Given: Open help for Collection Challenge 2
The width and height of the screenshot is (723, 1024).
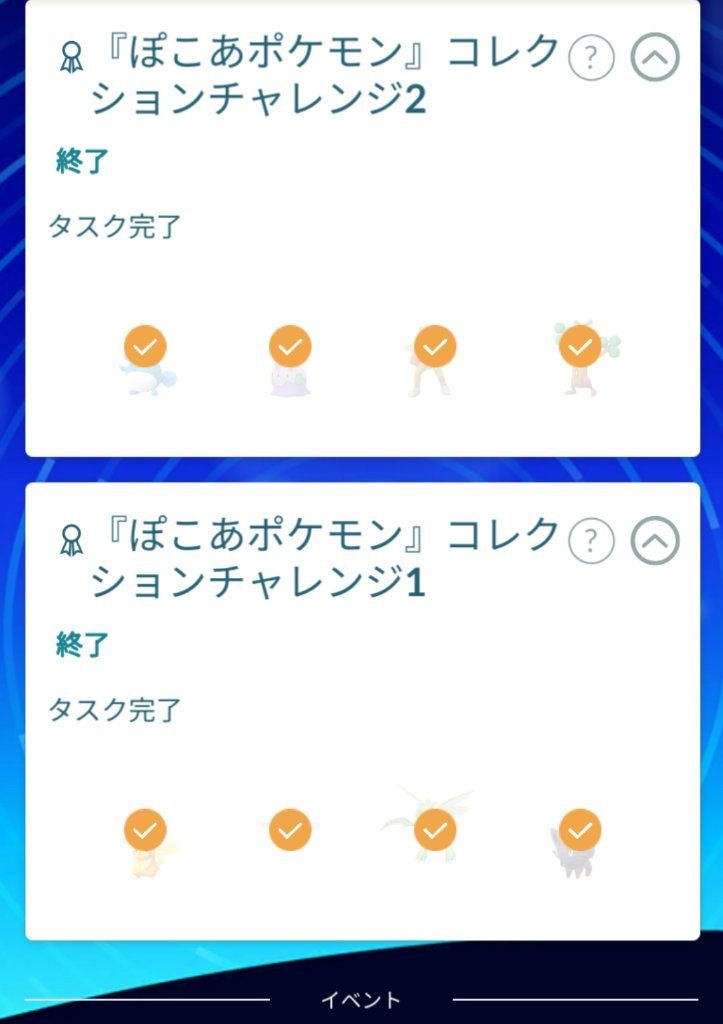Looking at the screenshot, I should tap(591, 59).
